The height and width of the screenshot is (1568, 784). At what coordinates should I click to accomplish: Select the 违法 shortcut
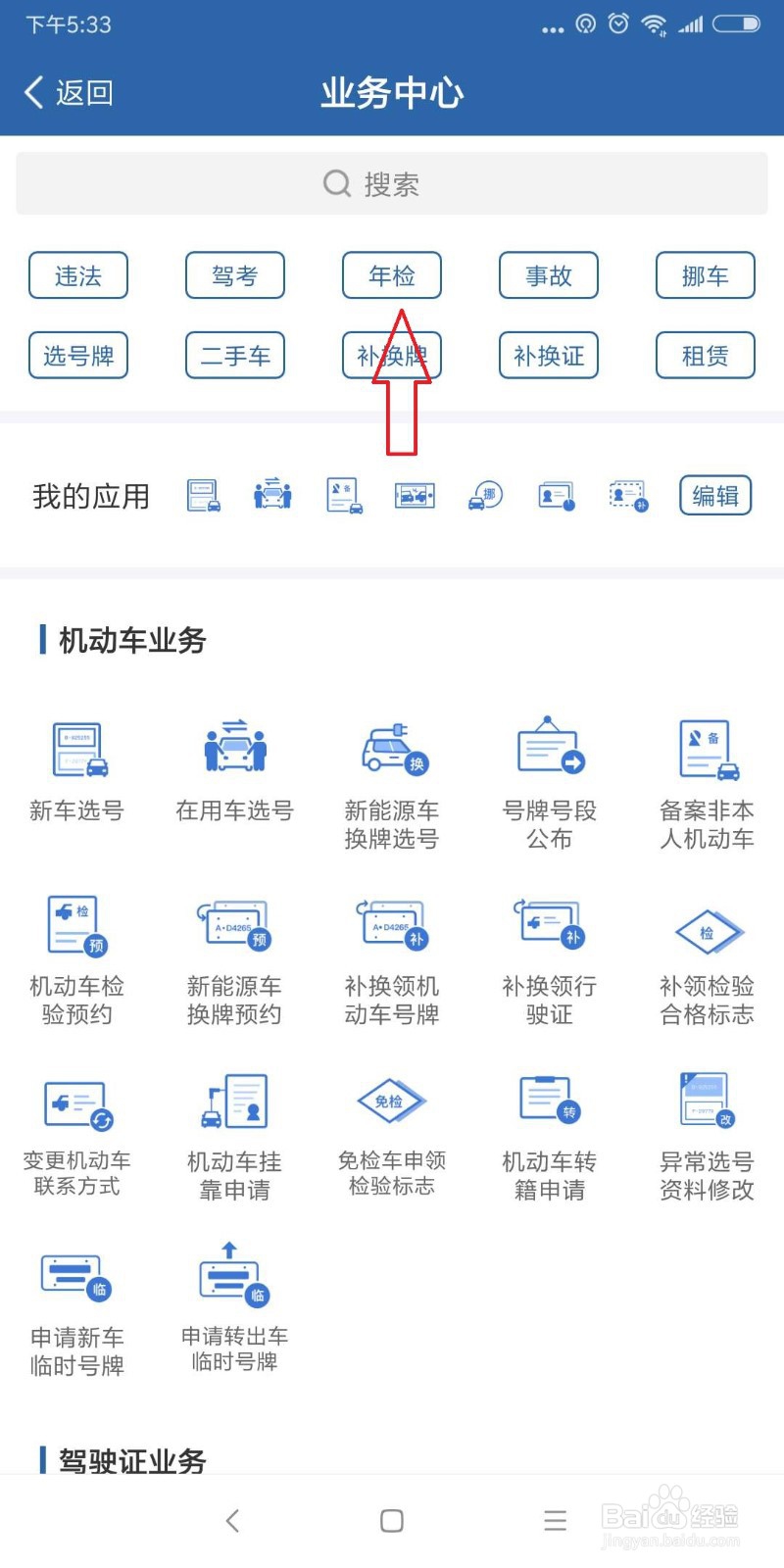pos(78,275)
